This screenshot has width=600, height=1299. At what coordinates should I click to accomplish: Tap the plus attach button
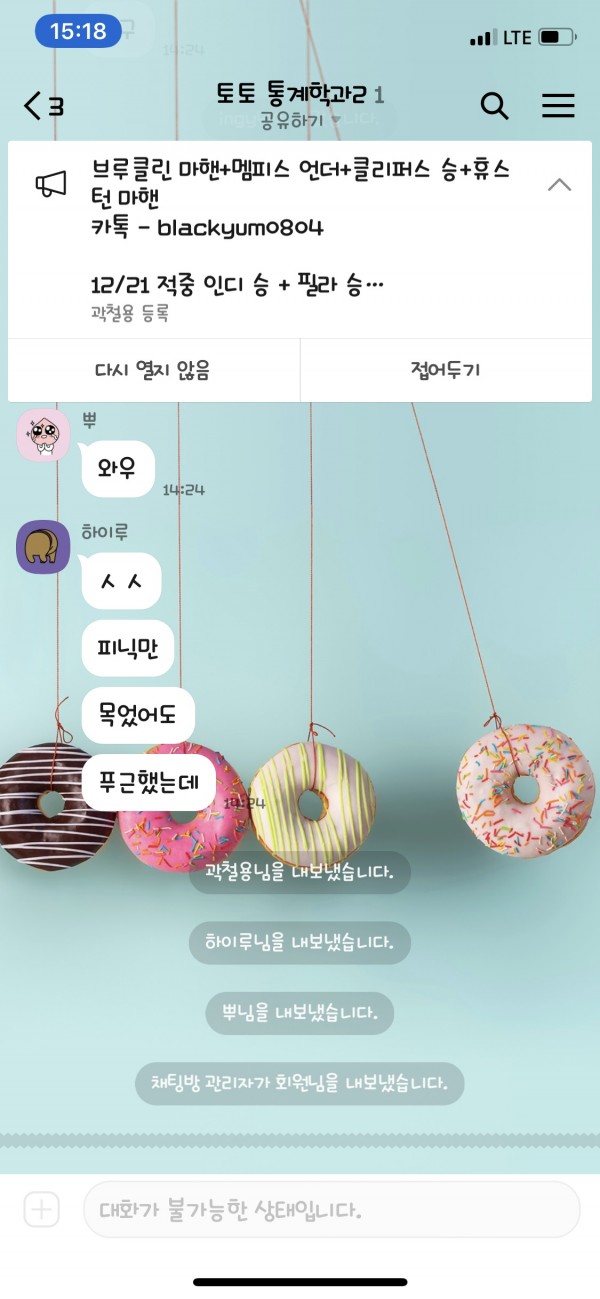click(x=42, y=1209)
